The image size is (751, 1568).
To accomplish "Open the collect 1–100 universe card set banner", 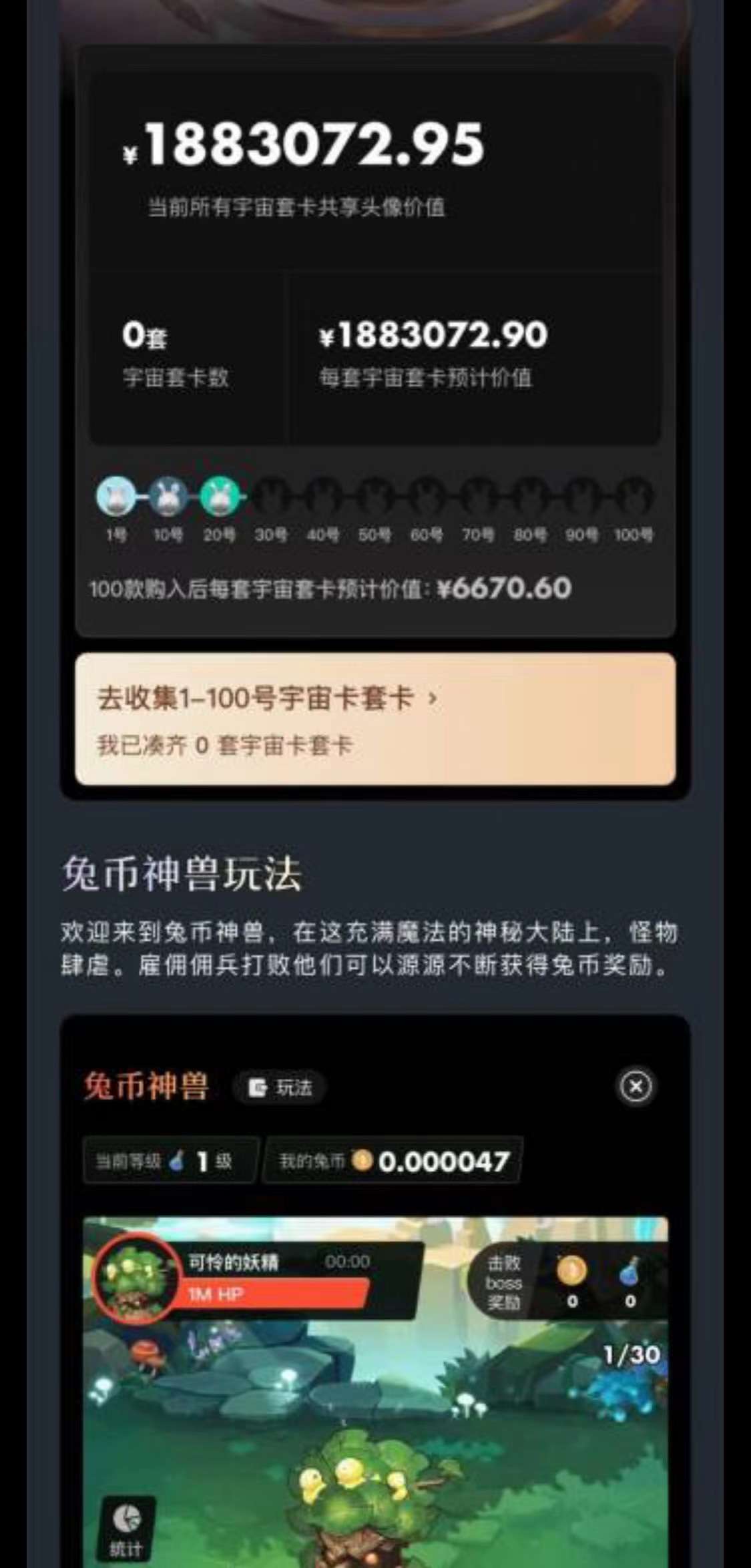I will (374, 719).
